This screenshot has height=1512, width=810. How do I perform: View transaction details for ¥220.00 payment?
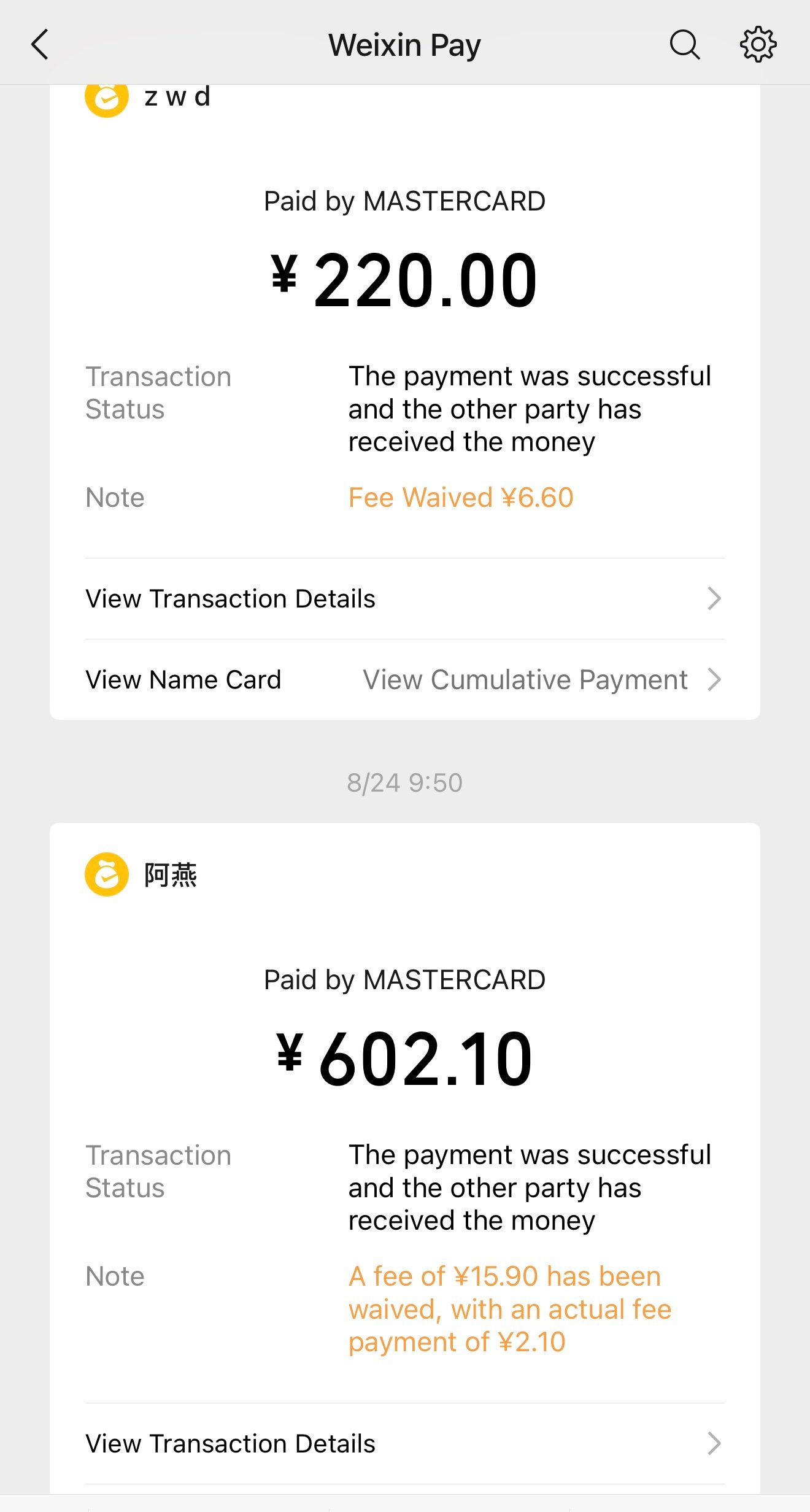(404, 599)
